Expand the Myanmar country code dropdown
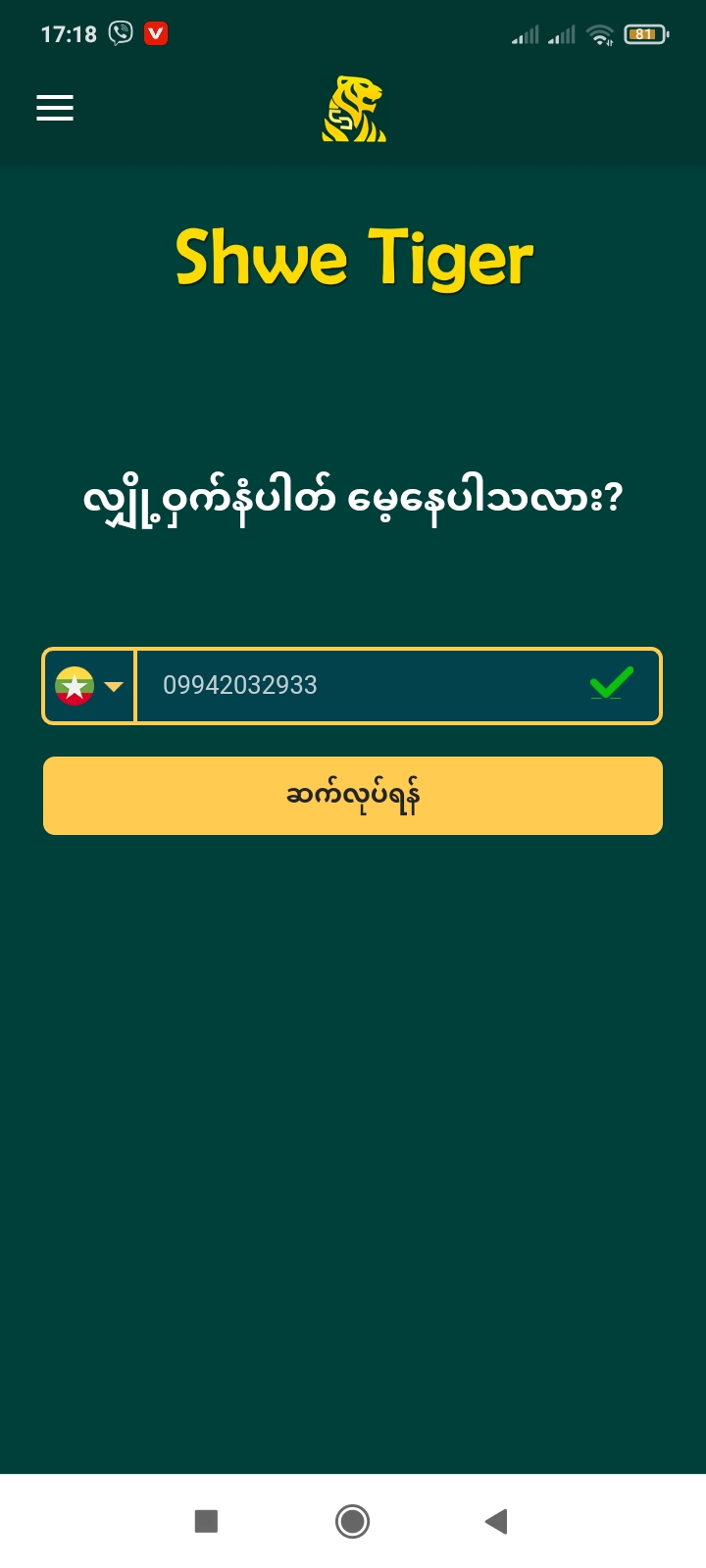Screen dimensions: 706x1568 (89, 686)
